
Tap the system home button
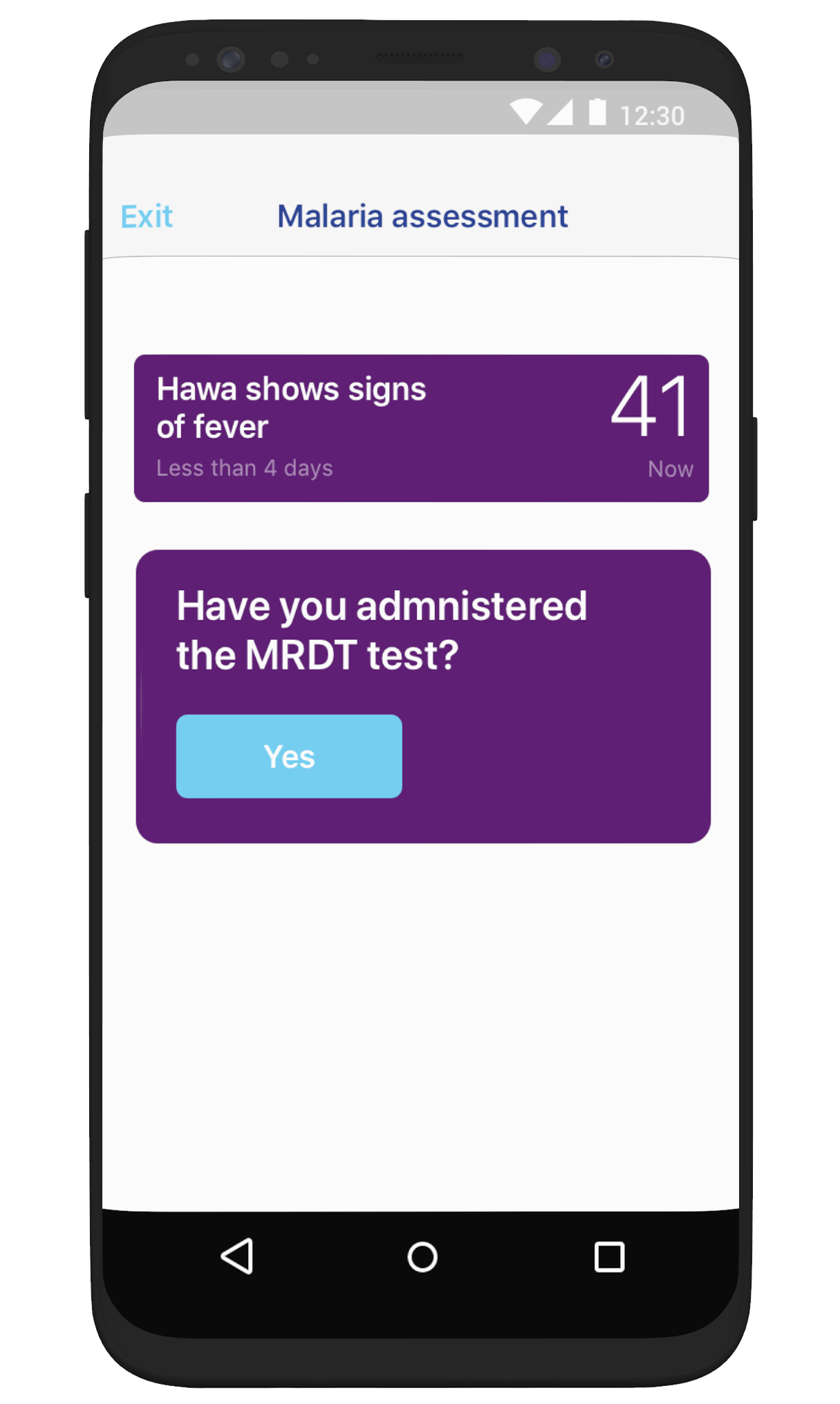(422, 1257)
